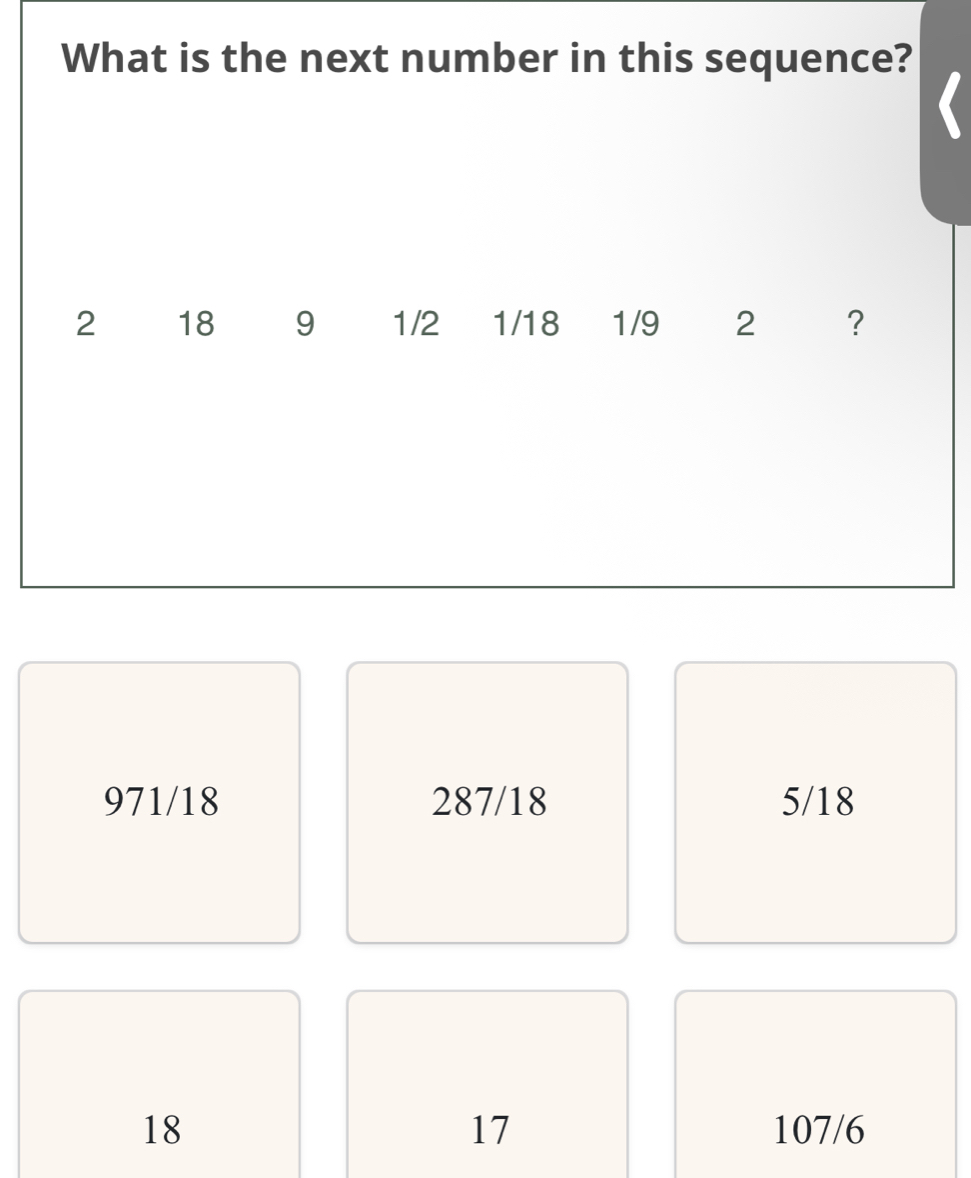The image size is (971, 1178).
Task: Click the last number 2 in the sequence
Action: (x=744, y=323)
